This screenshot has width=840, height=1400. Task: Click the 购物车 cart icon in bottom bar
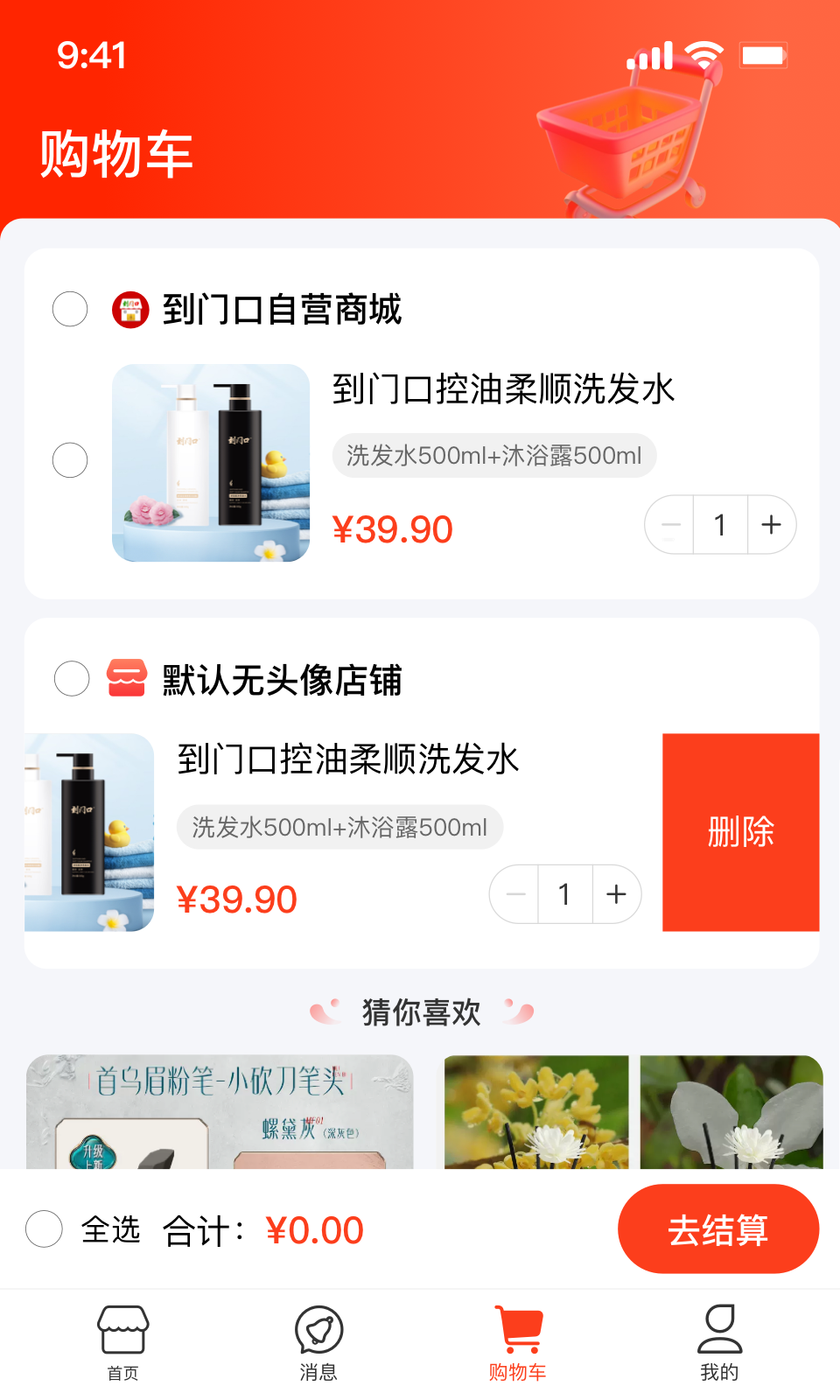coord(519,1327)
